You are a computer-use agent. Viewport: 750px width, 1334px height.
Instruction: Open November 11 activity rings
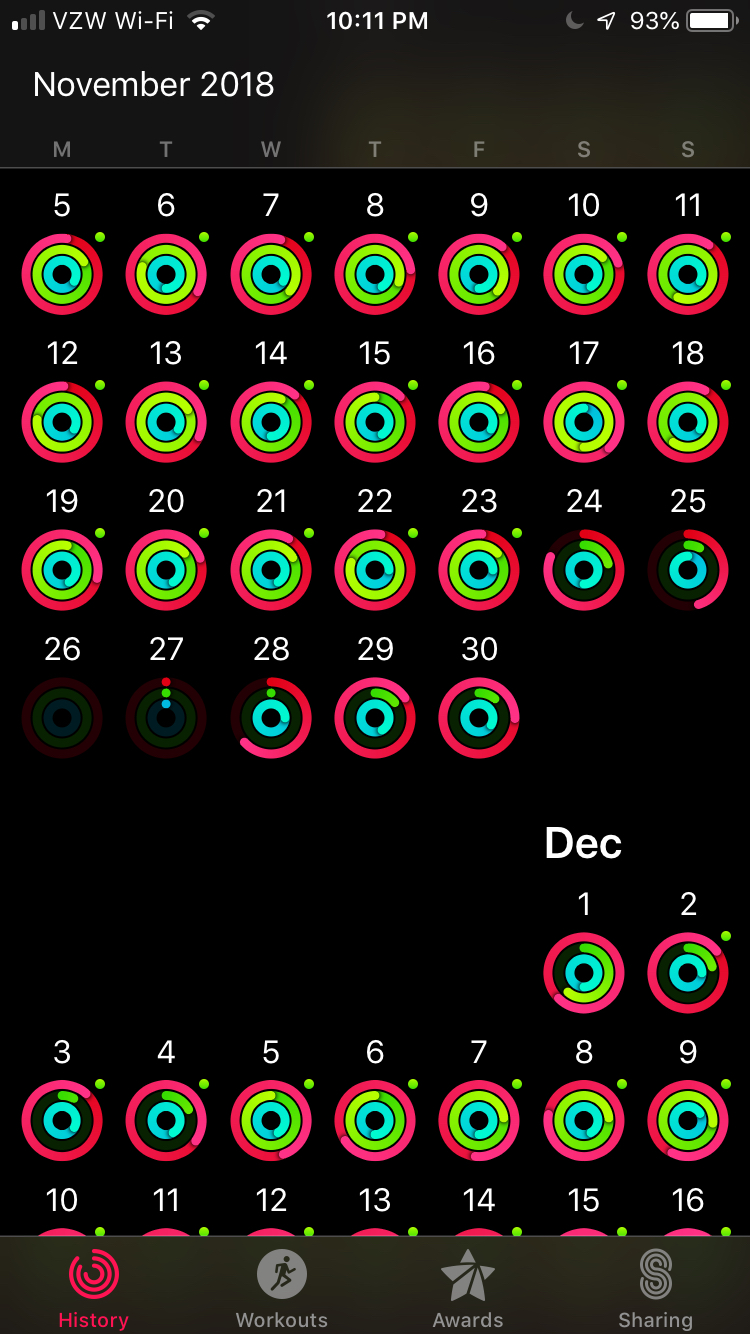click(x=688, y=274)
